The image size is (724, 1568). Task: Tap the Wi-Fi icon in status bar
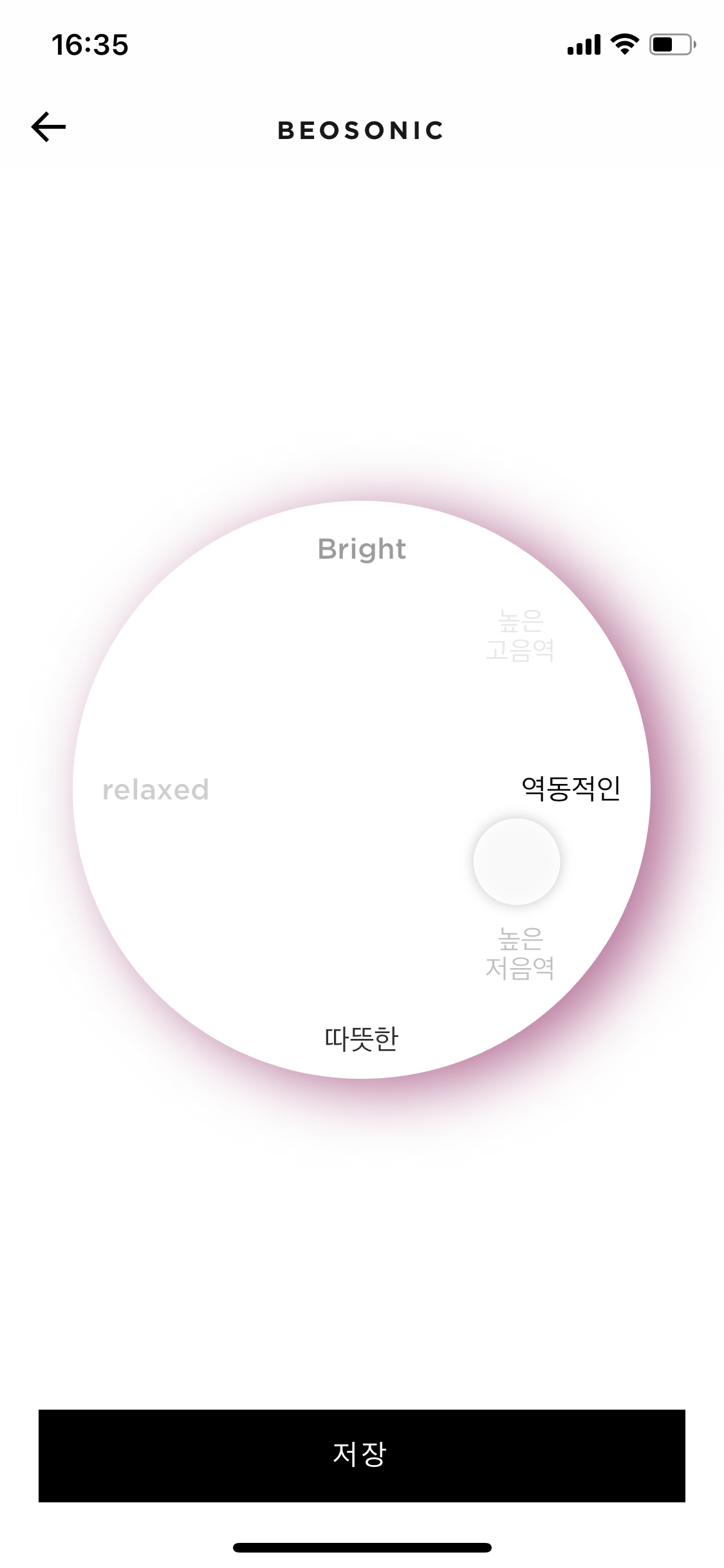(622, 43)
